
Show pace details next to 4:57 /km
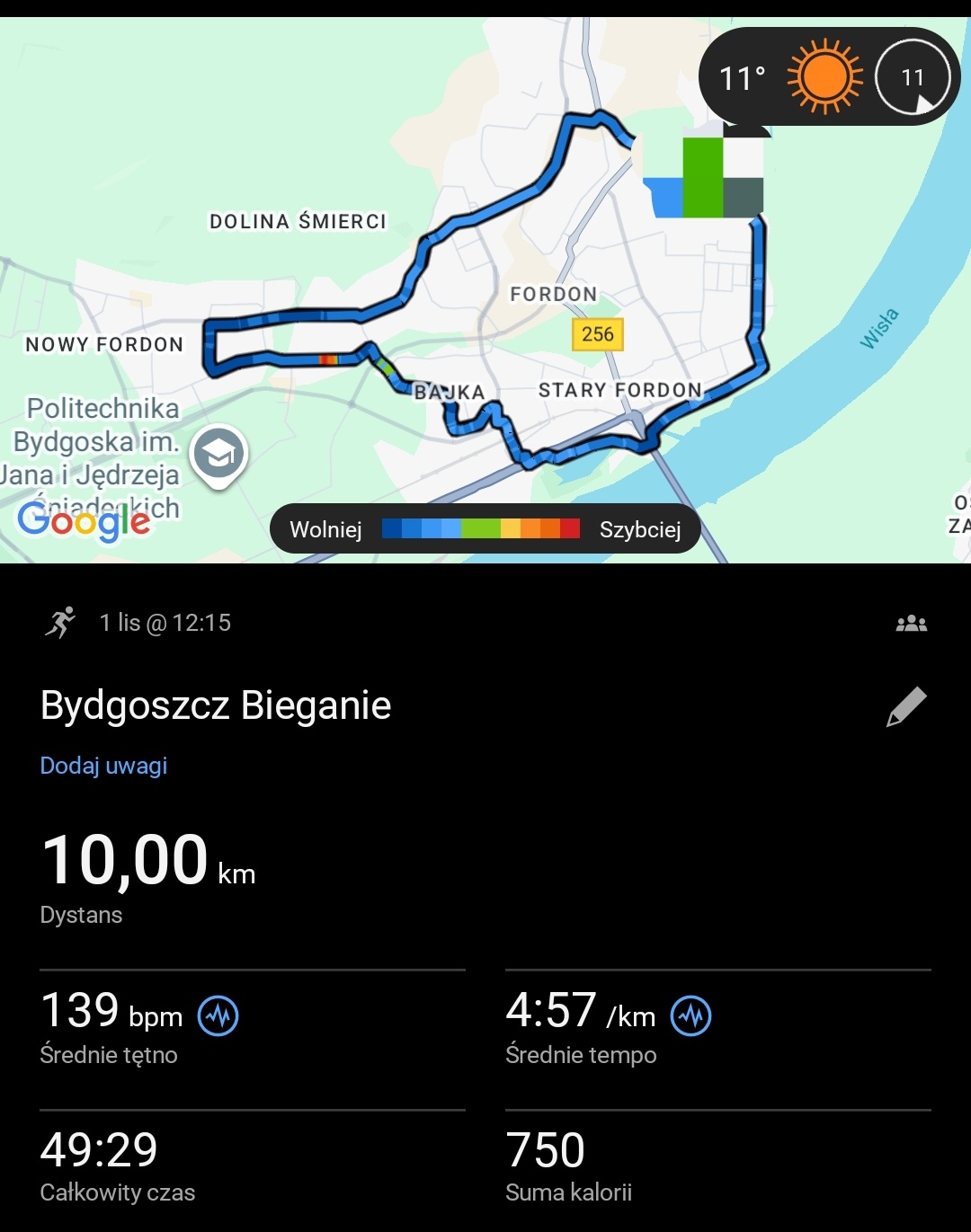click(x=690, y=1016)
